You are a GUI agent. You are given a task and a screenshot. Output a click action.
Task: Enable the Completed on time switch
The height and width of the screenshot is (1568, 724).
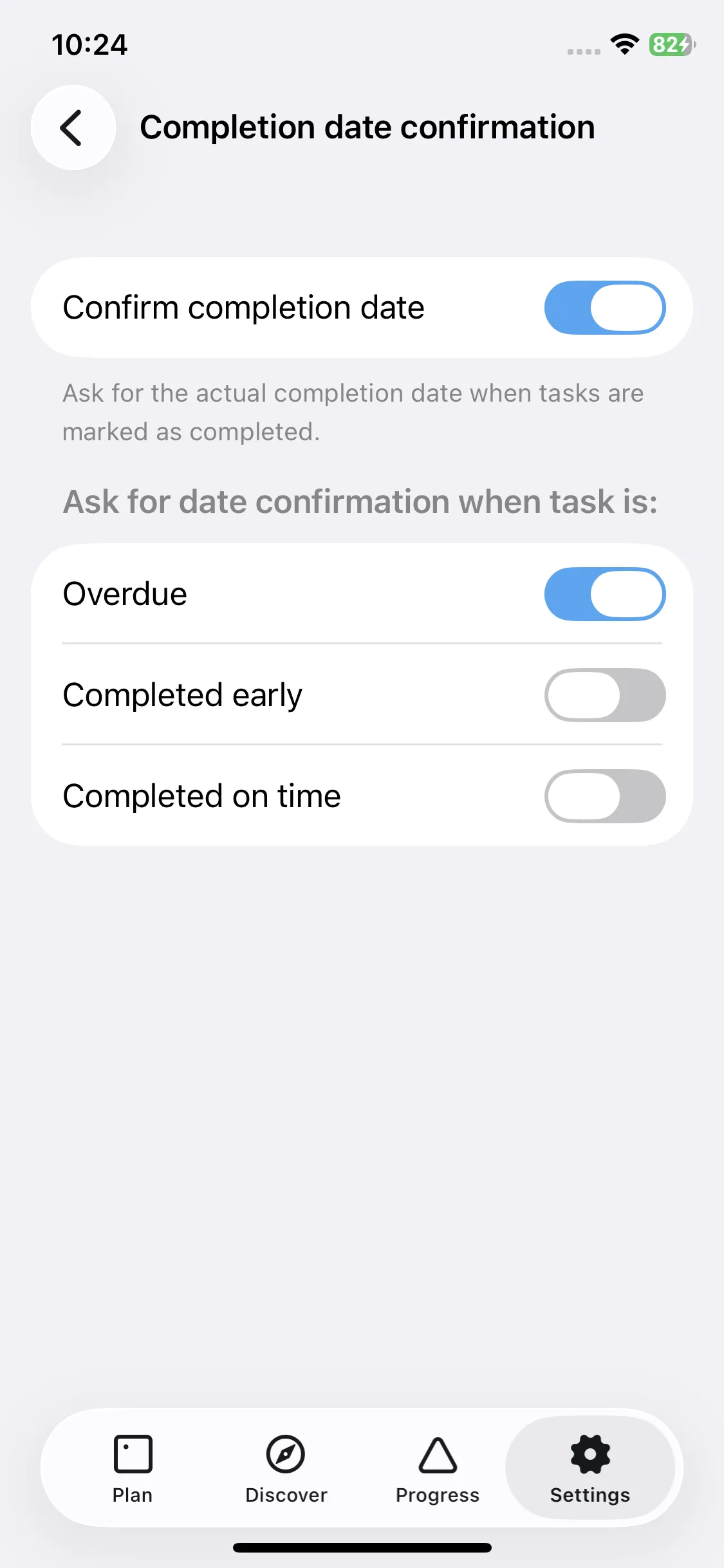click(604, 796)
